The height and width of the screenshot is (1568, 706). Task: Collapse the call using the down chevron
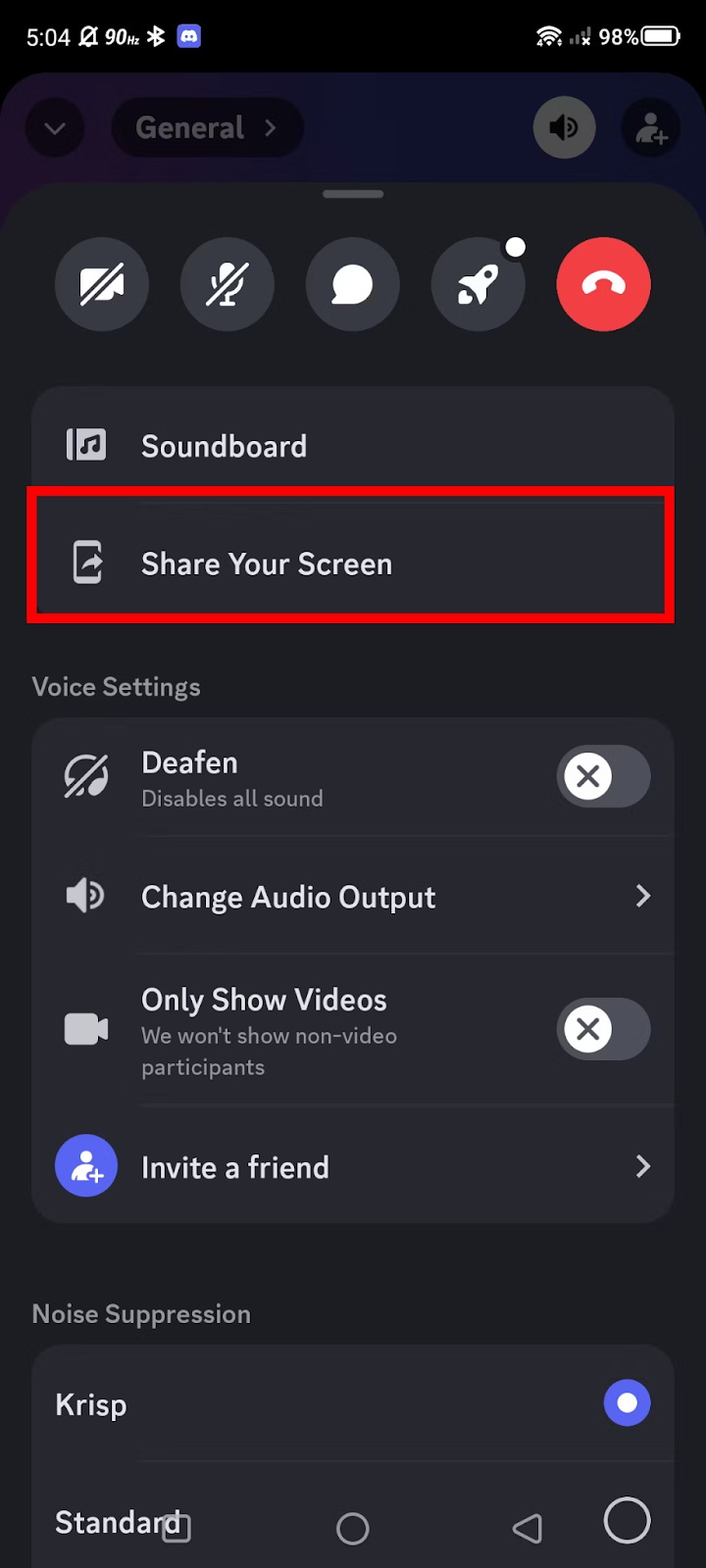click(x=55, y=127)
